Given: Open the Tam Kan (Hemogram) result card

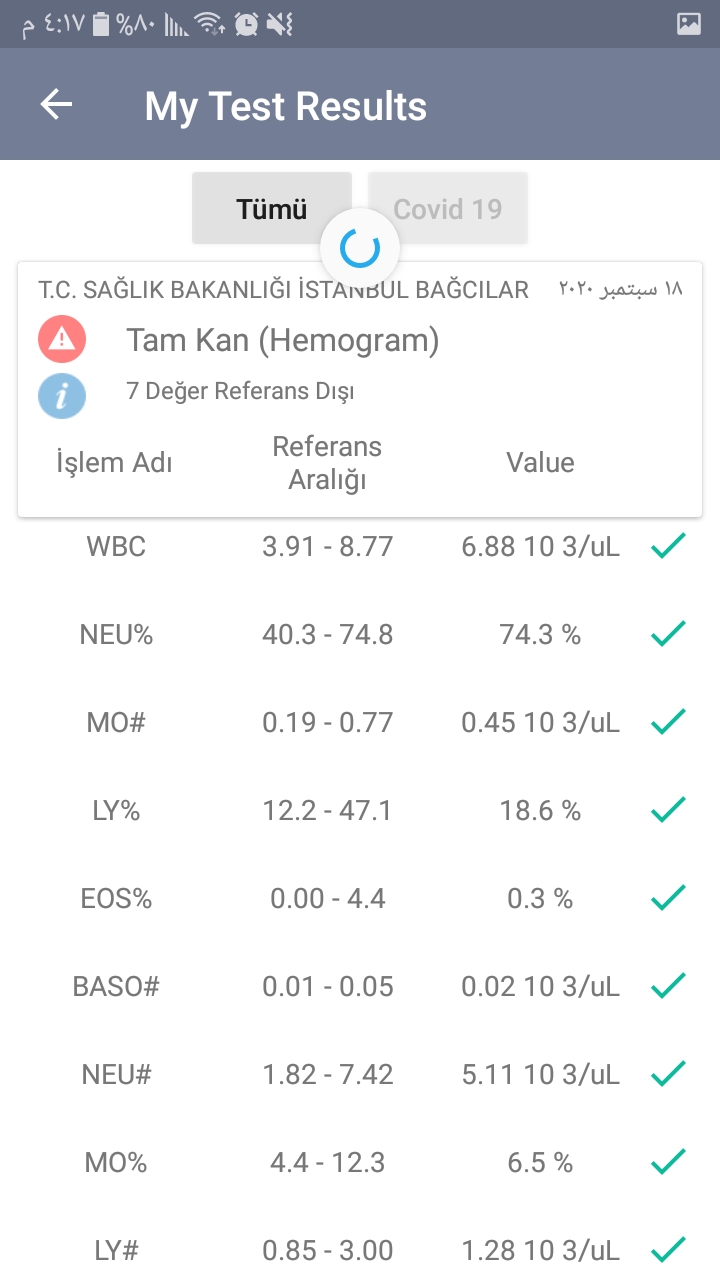Looking at the screenshot, I should point(360,389).
